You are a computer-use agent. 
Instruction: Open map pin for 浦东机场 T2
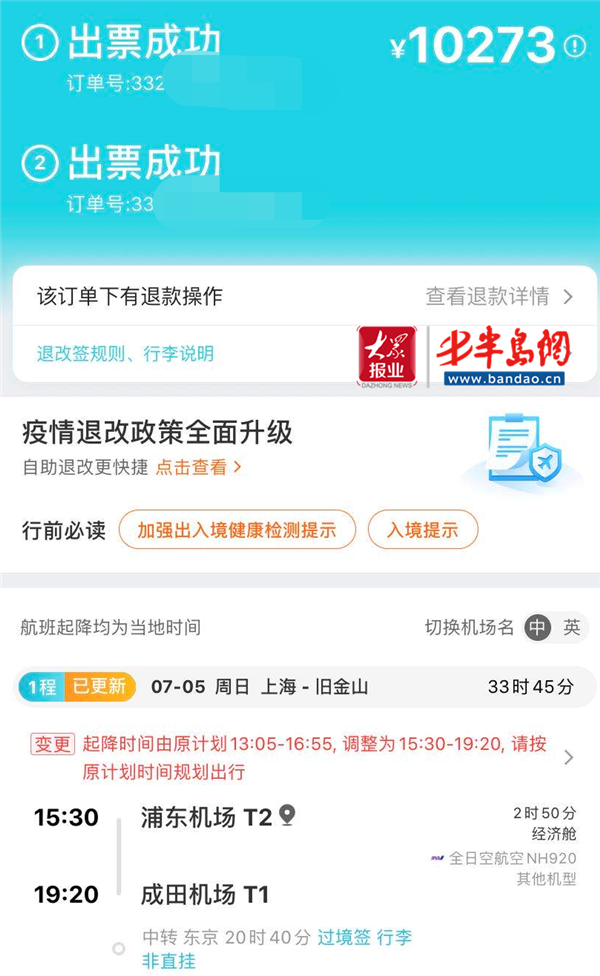click(x=287, y=815)
